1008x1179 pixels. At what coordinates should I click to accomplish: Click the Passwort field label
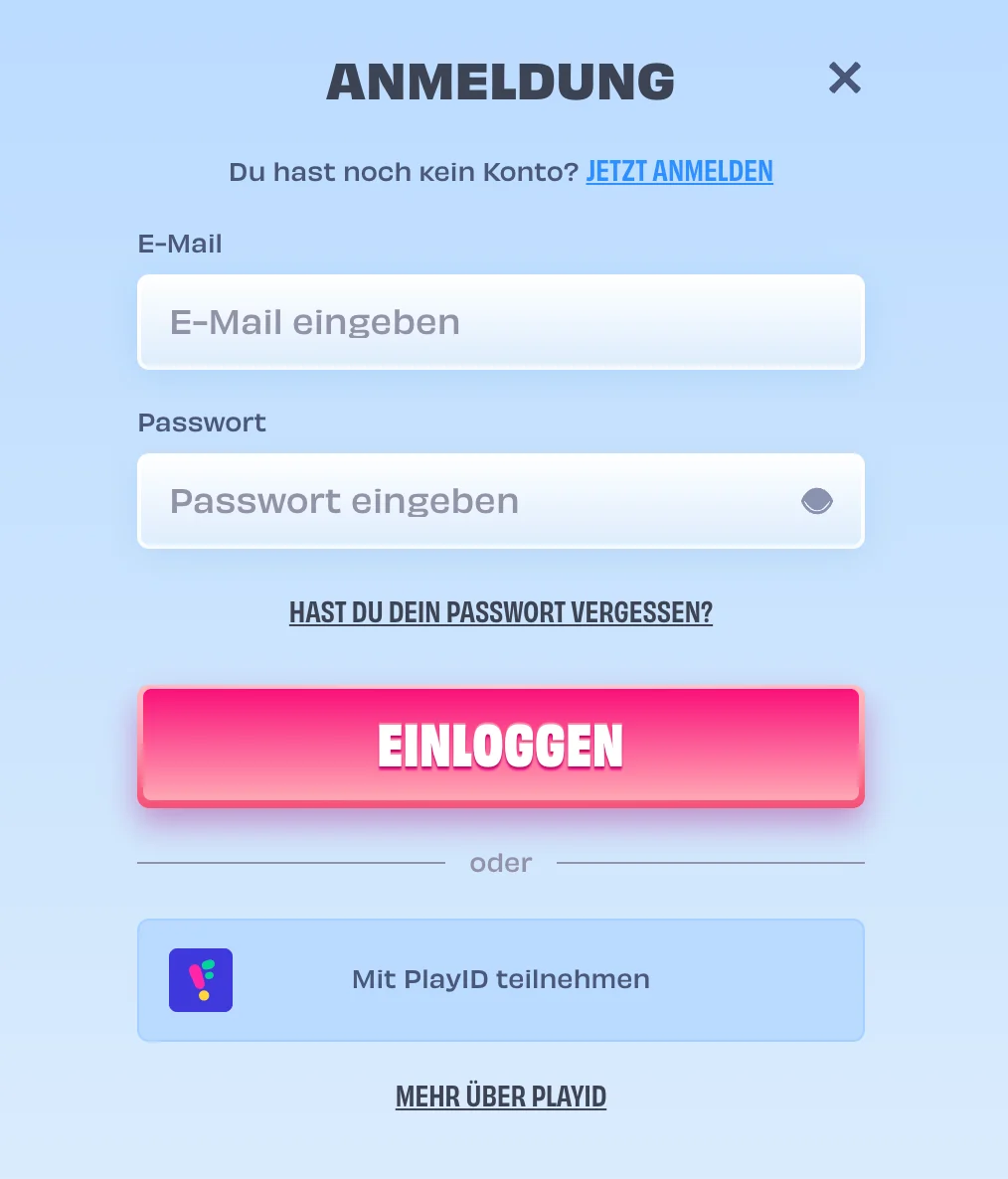202,422
